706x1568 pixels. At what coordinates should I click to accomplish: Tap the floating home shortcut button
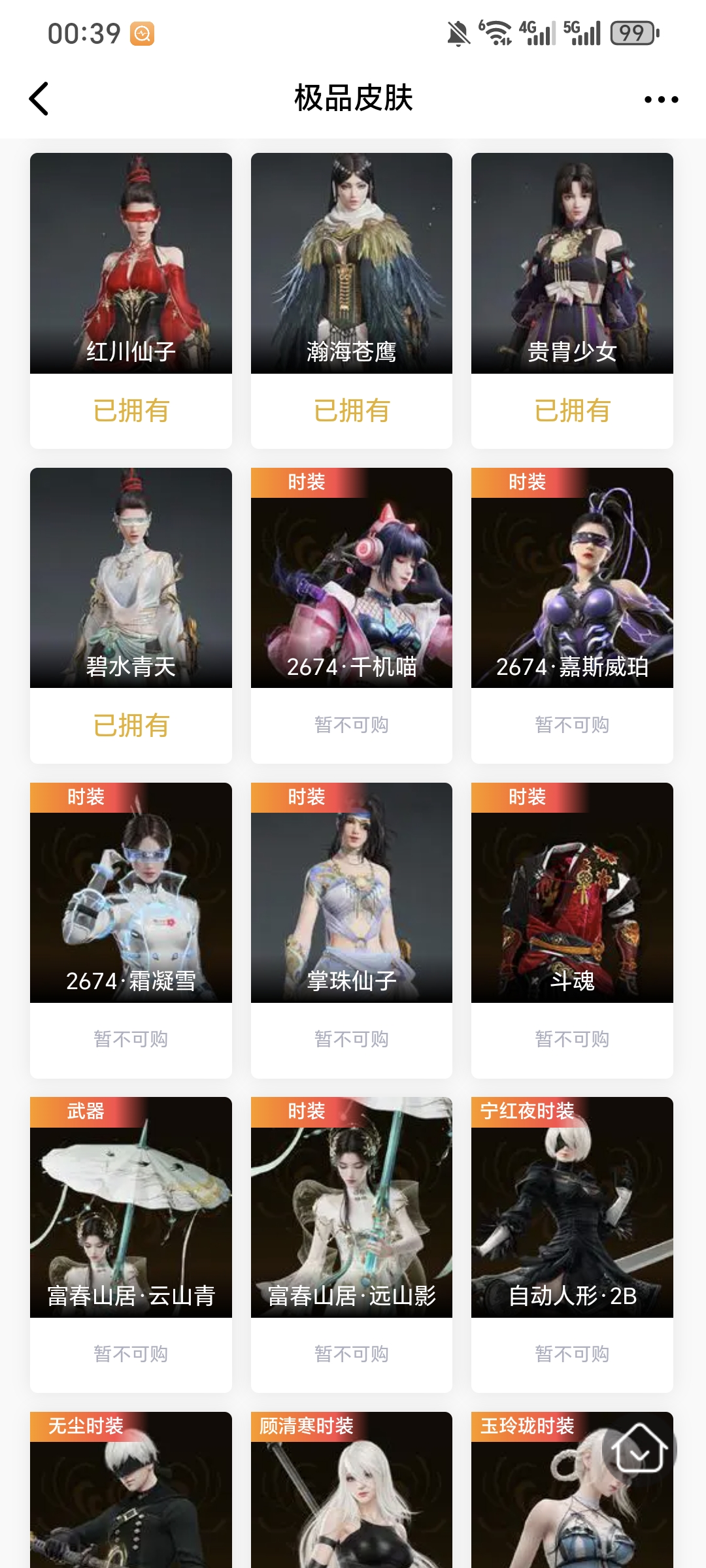(x=639, y=1448)
